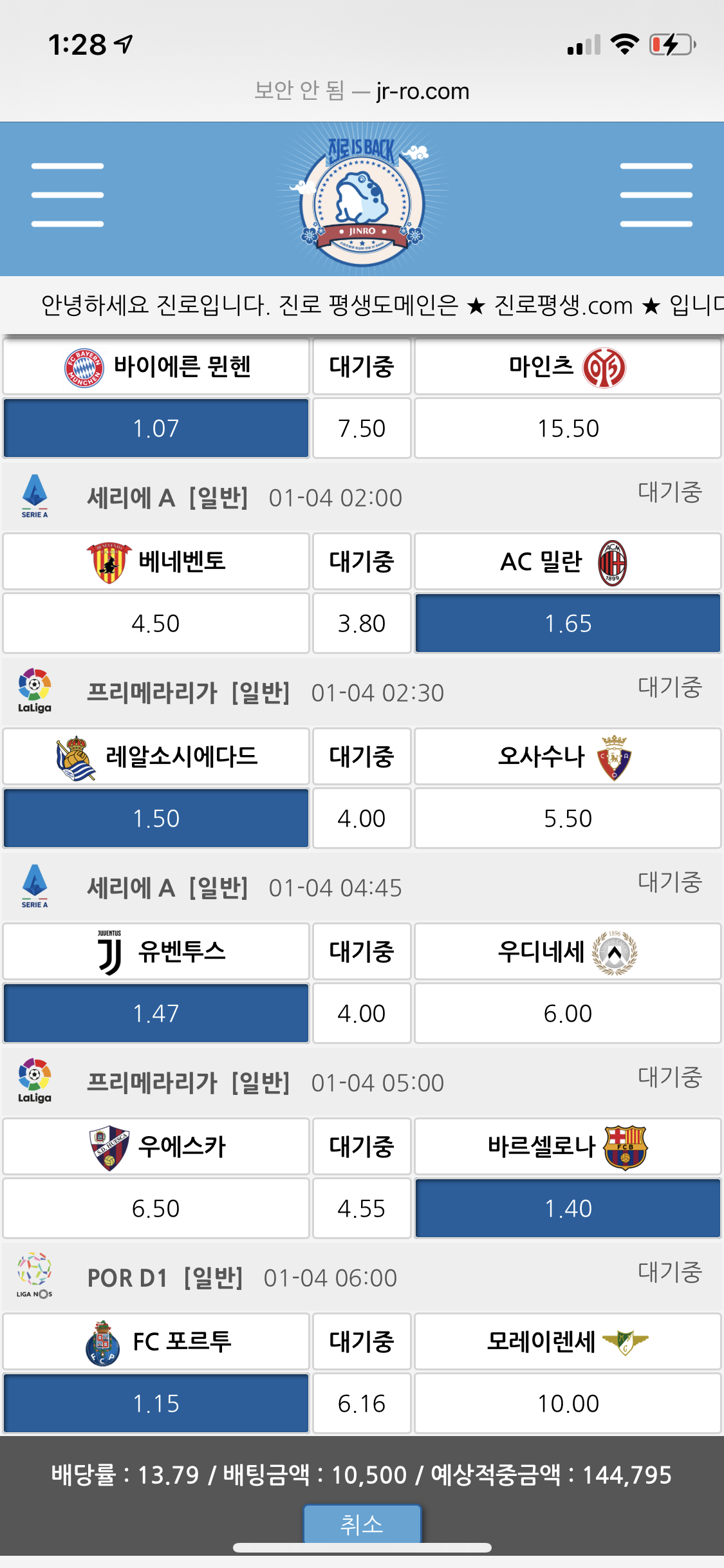Select draw odds 6.16 for Porto match
This screenshot has width=724, height=1568.
362,1403
